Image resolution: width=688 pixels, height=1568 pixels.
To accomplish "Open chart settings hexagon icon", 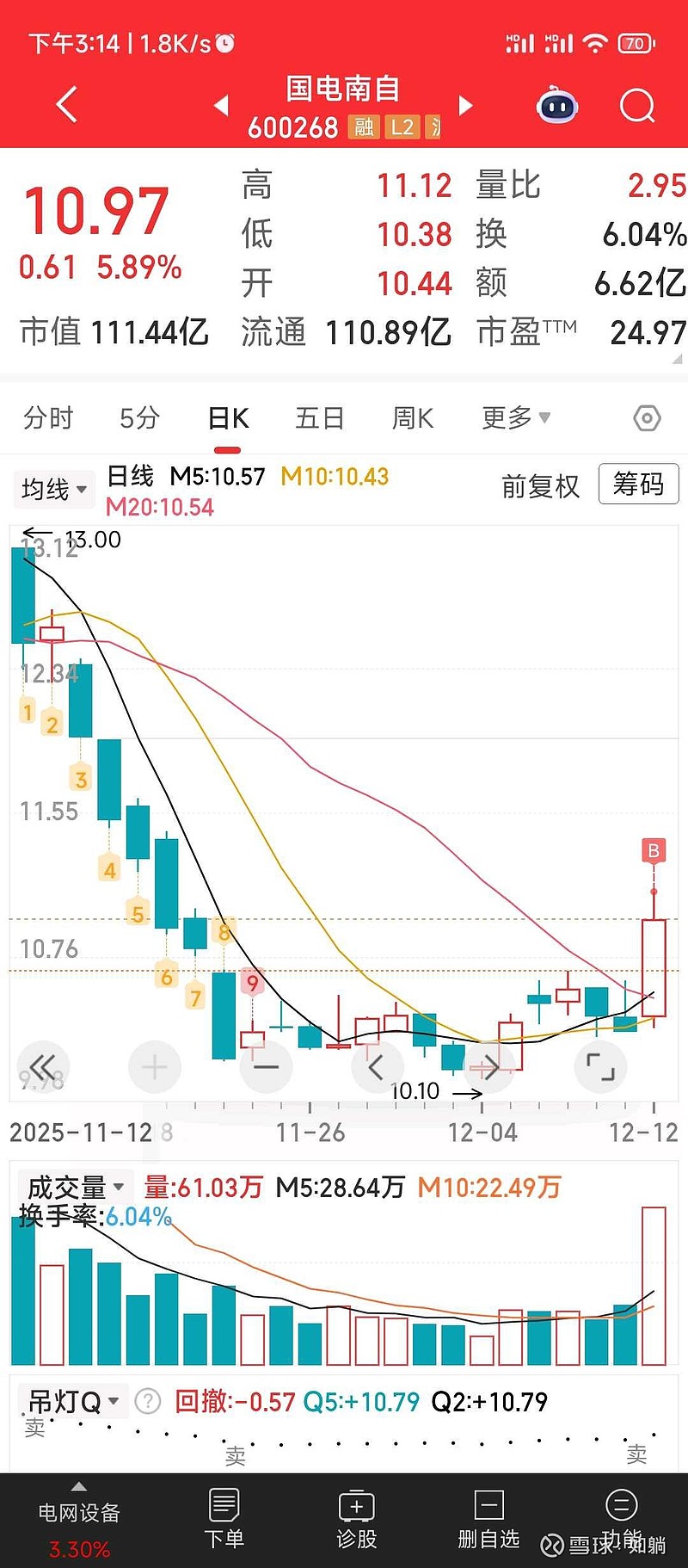I will click(647, 418).
